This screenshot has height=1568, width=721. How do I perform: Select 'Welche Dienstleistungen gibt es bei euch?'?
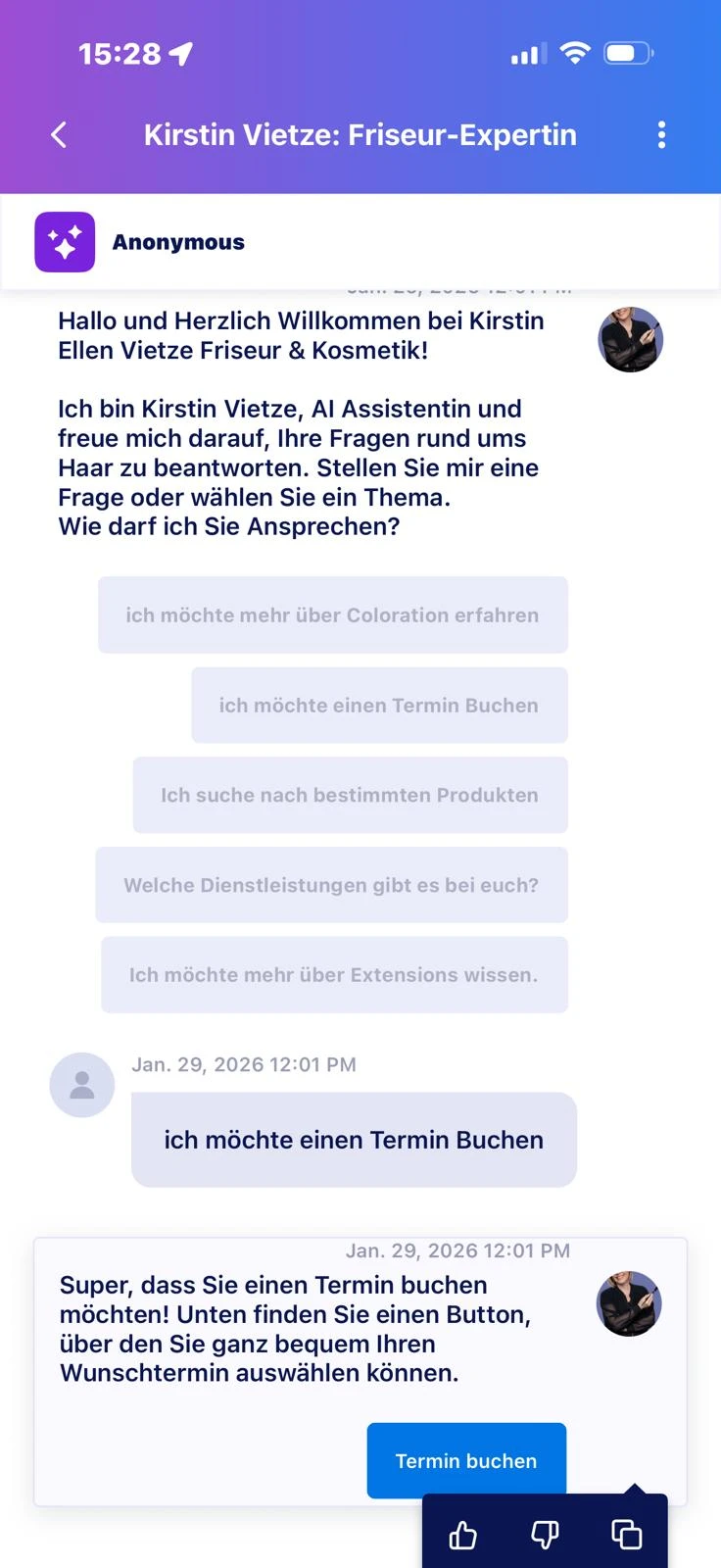click(x=331, y=885)
